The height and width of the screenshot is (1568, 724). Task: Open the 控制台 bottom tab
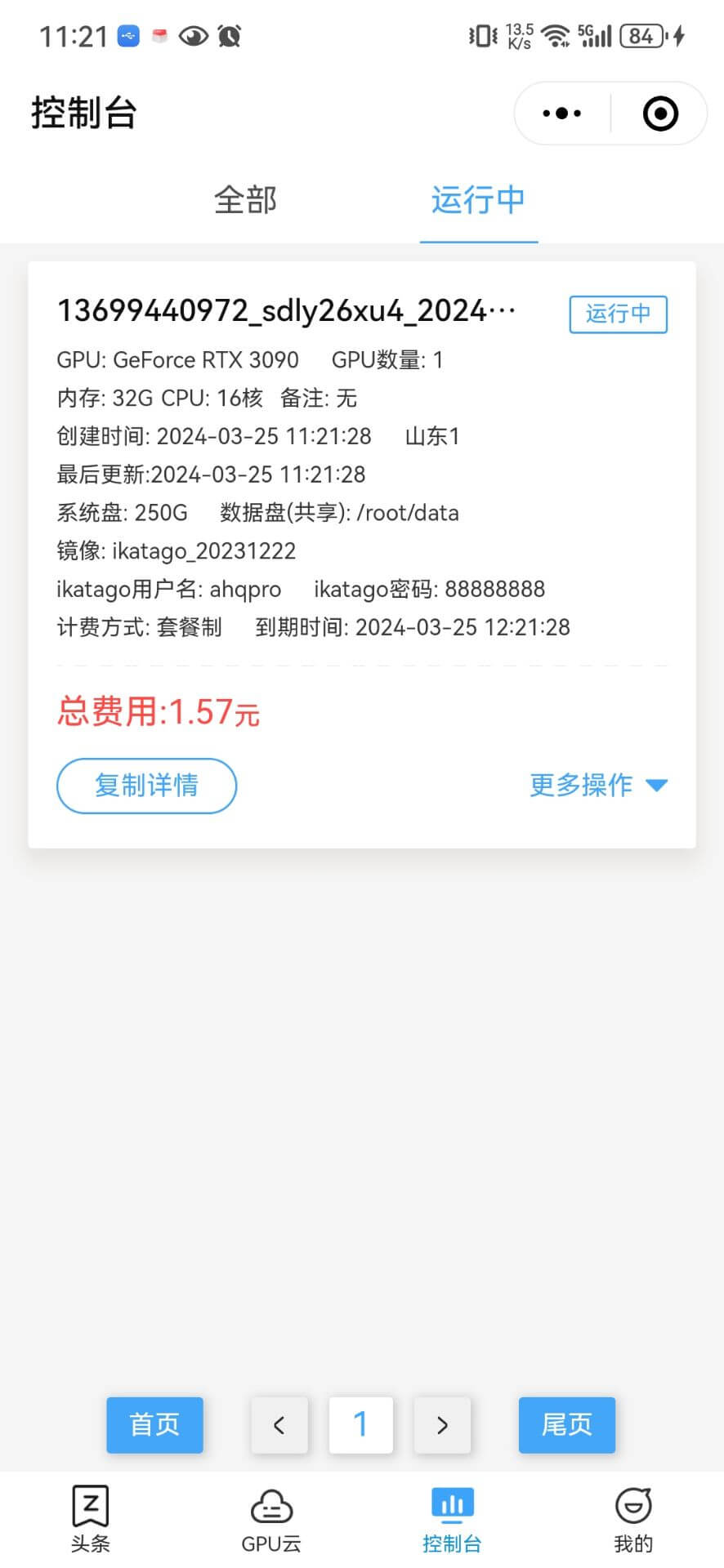452,1517
